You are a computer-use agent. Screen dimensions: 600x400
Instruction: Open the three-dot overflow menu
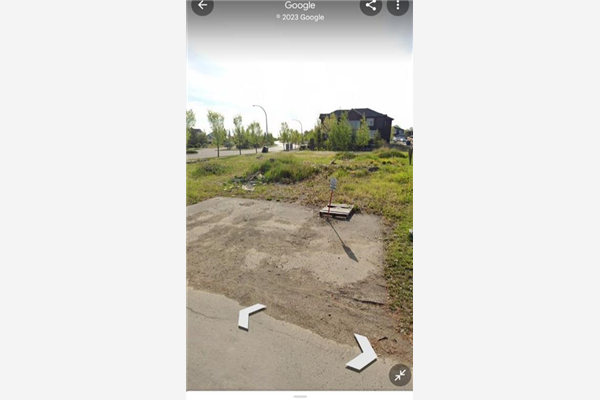(x=398, y=5)
